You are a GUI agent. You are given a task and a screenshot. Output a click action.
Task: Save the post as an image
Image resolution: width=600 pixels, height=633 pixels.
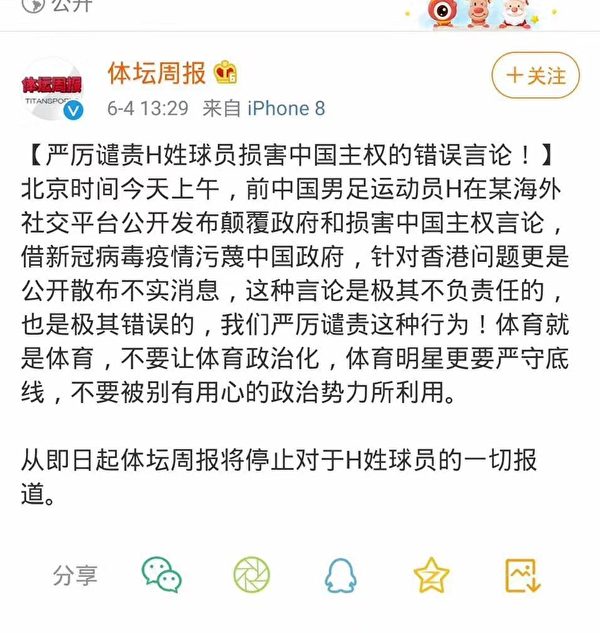point(523,574)
